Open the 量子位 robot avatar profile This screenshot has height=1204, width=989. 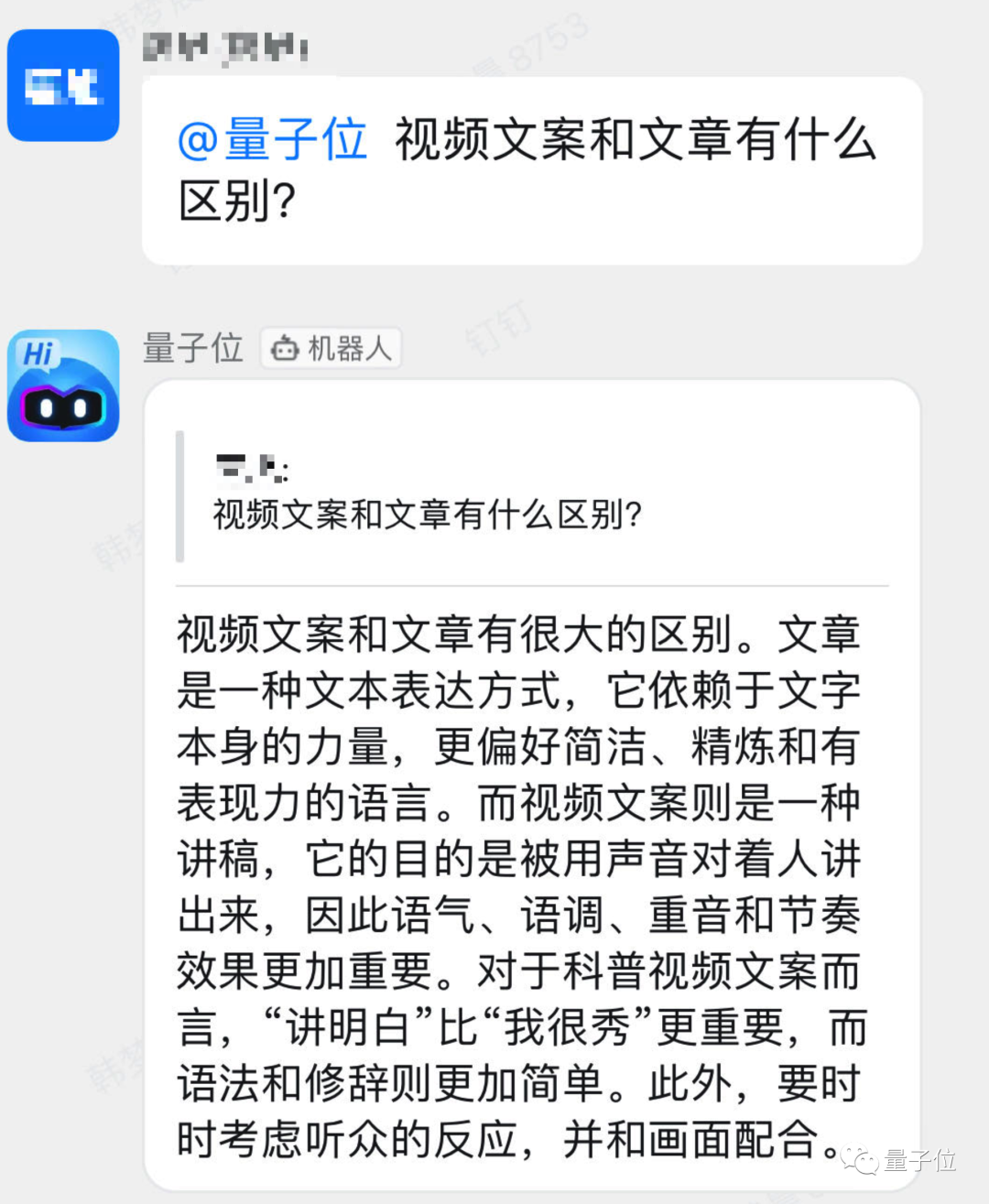(x=63, y=385)
